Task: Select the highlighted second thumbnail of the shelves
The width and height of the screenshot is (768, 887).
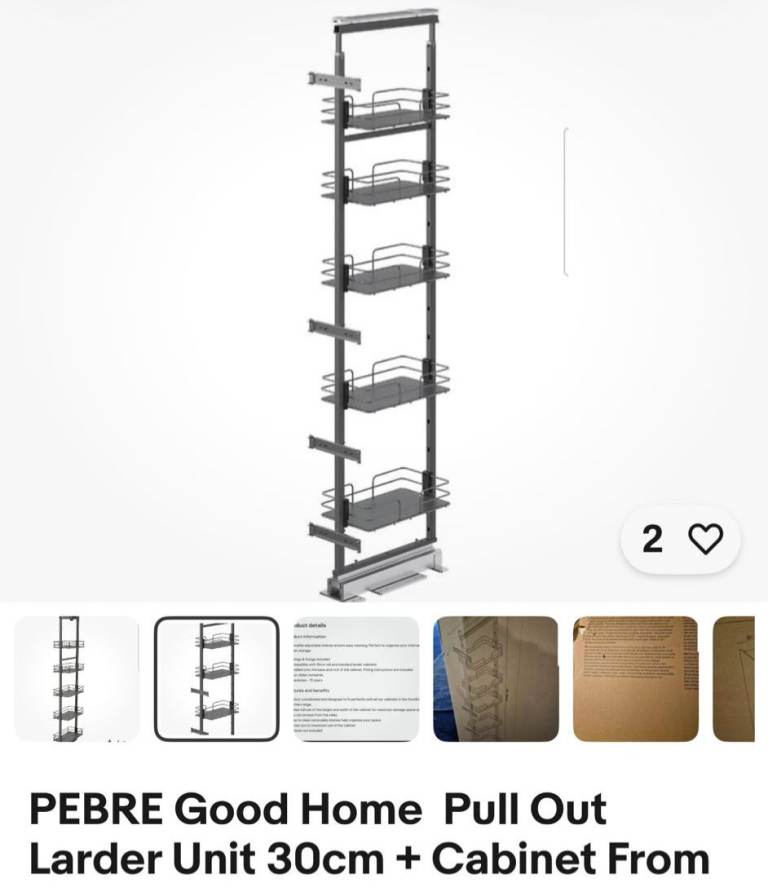Action: (216, 679)
